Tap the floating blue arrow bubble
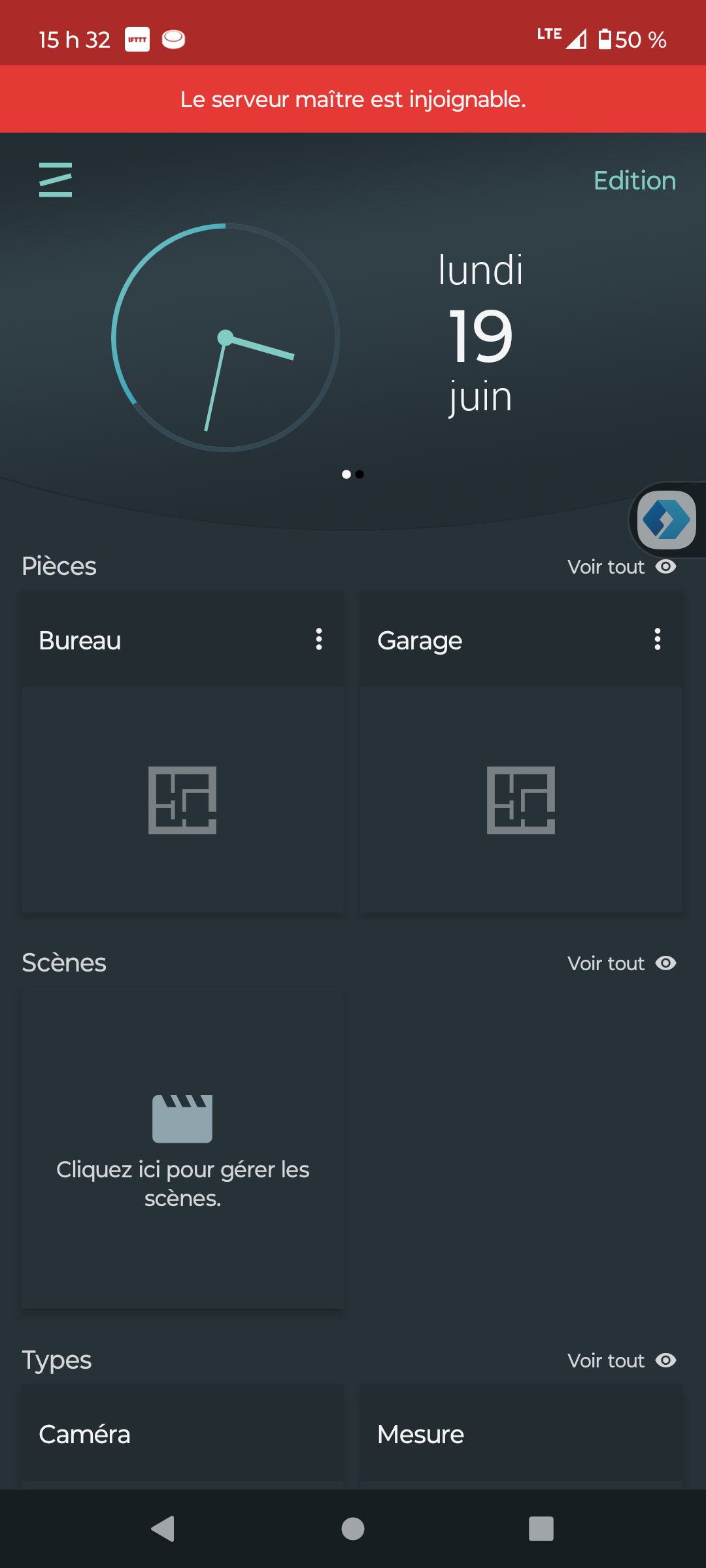This screenshot has height=1568, width=706. click(x=666, y=520)
